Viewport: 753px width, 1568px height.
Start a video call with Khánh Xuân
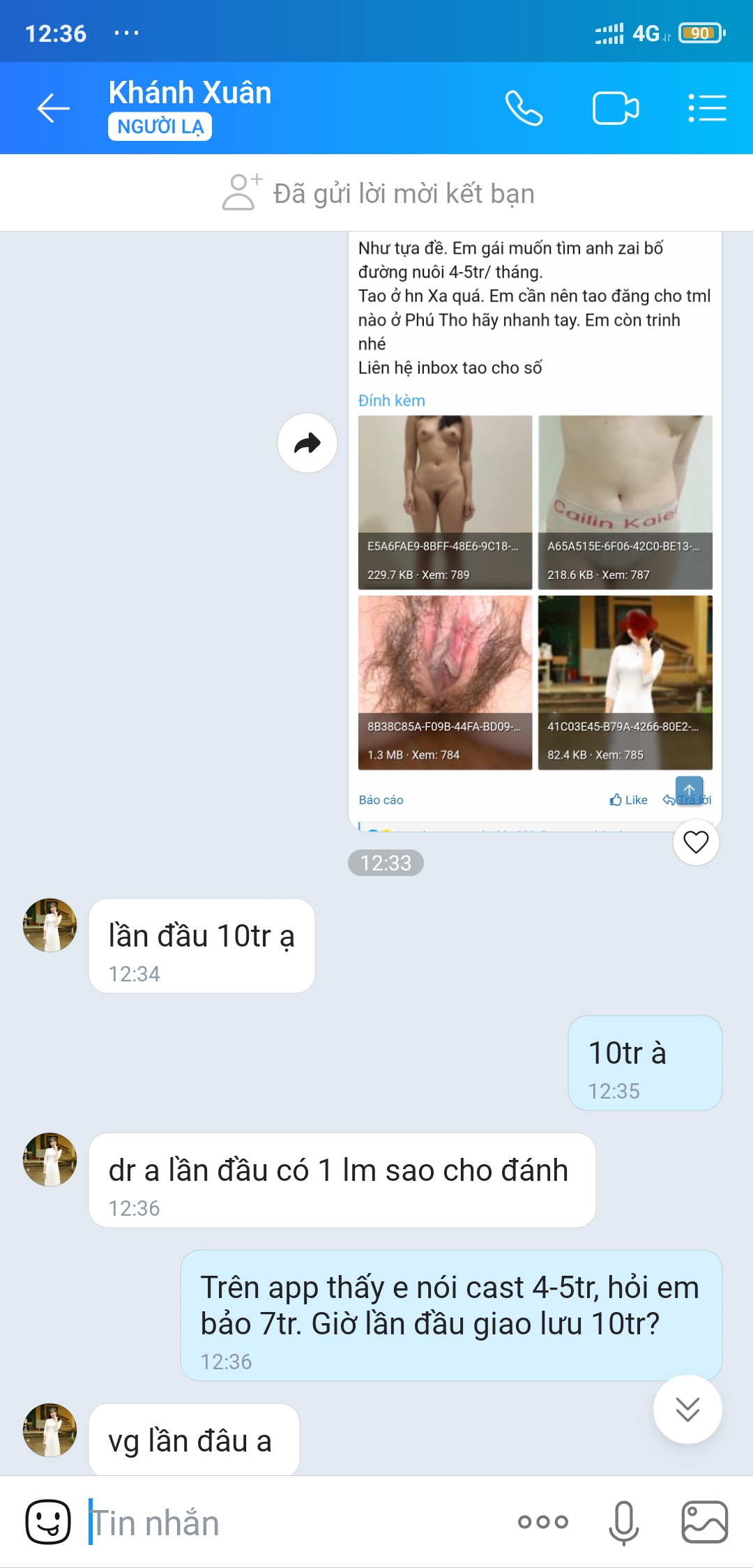point(615,109)
